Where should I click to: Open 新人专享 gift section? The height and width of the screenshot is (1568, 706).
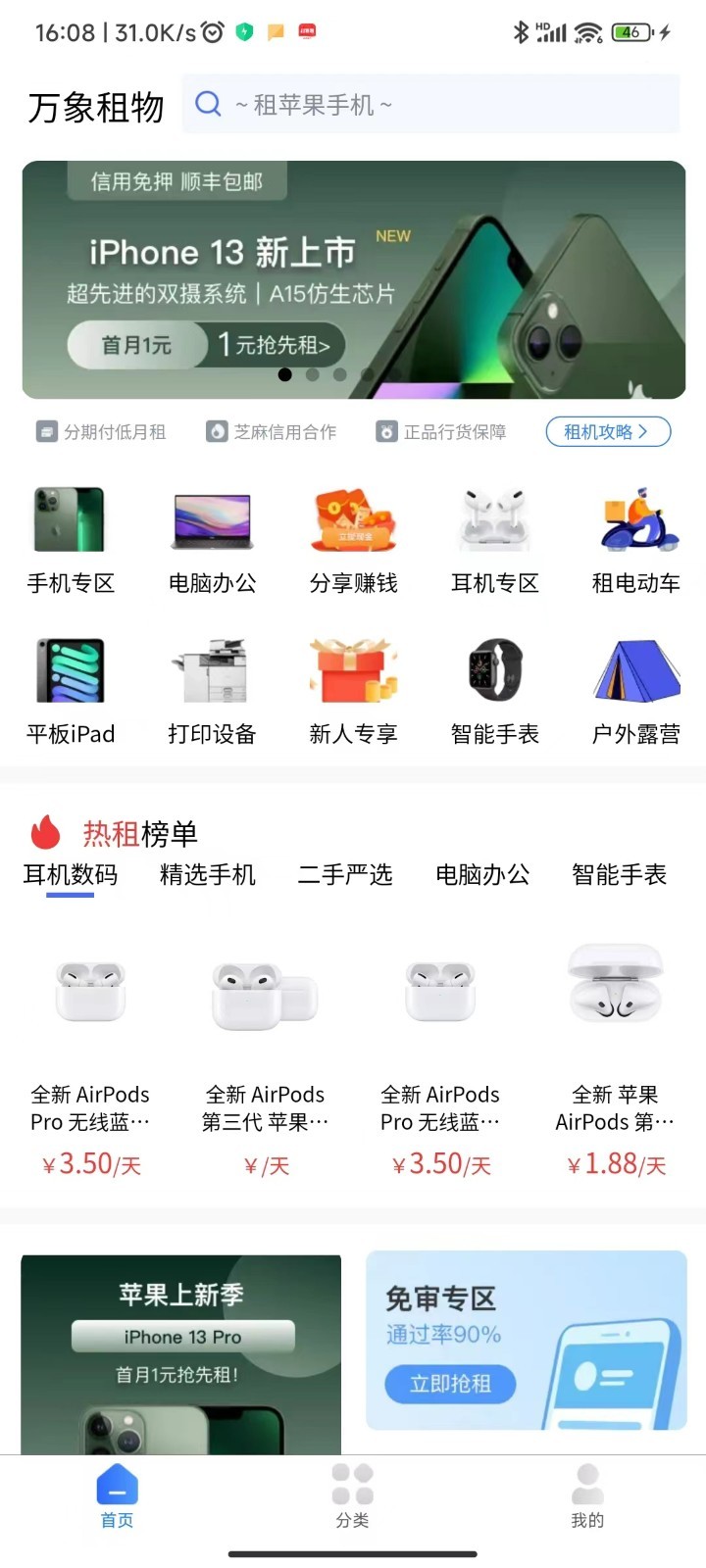coord(353,684)
